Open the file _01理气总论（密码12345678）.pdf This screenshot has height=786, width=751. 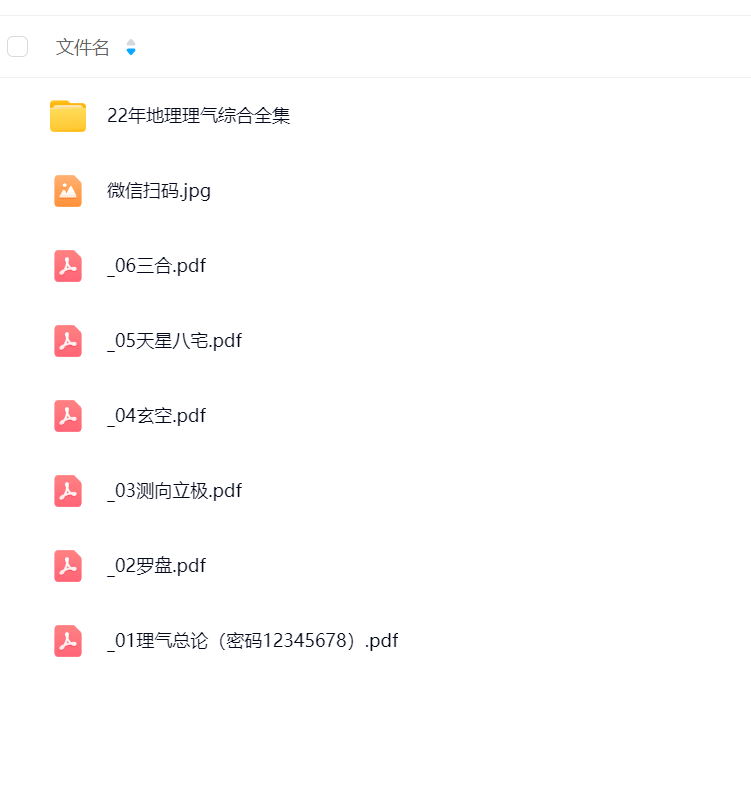coord(252,641)
